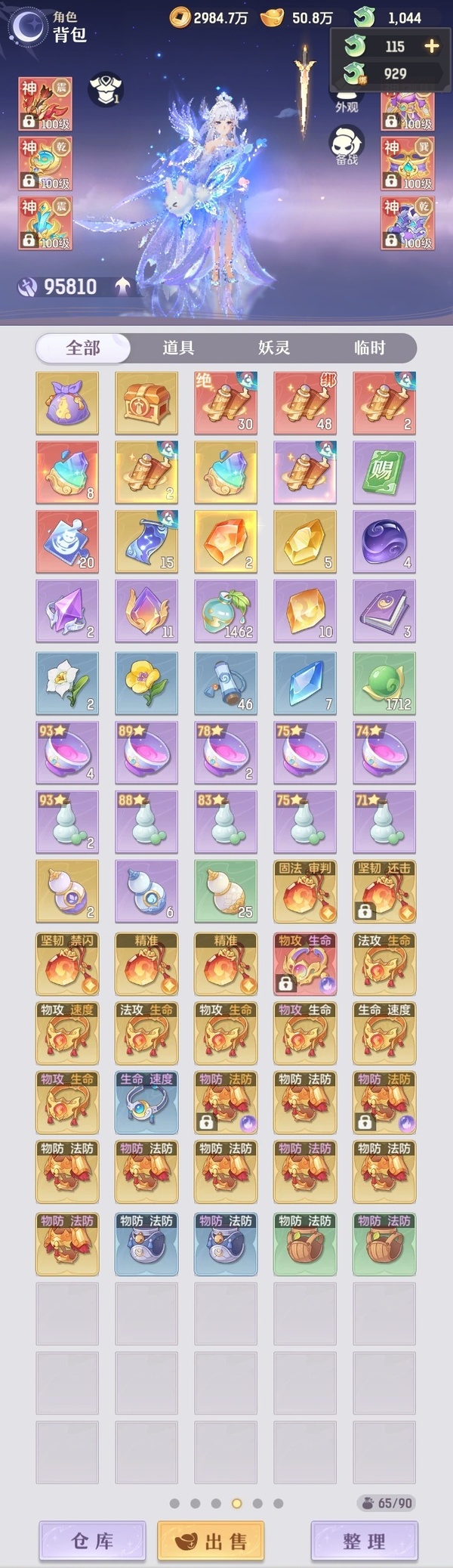
Task: Select the green gourd item with 25
Action: click(226, 892)
